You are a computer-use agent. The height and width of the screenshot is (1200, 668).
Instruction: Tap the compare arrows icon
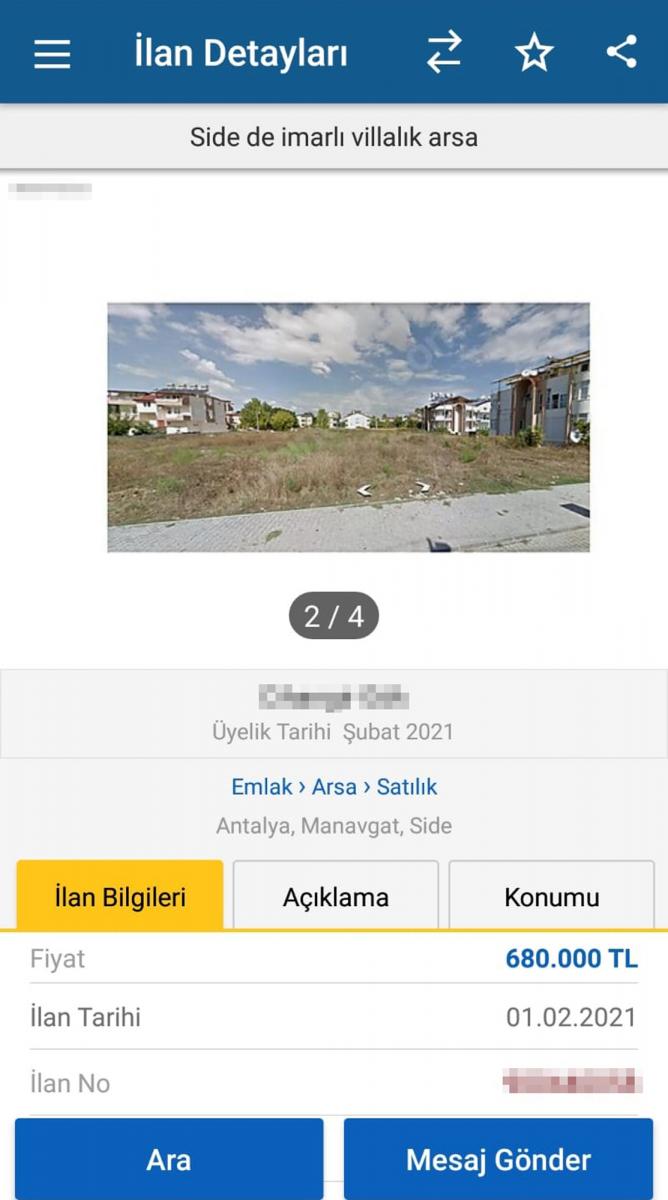click(x=444, y=52)
